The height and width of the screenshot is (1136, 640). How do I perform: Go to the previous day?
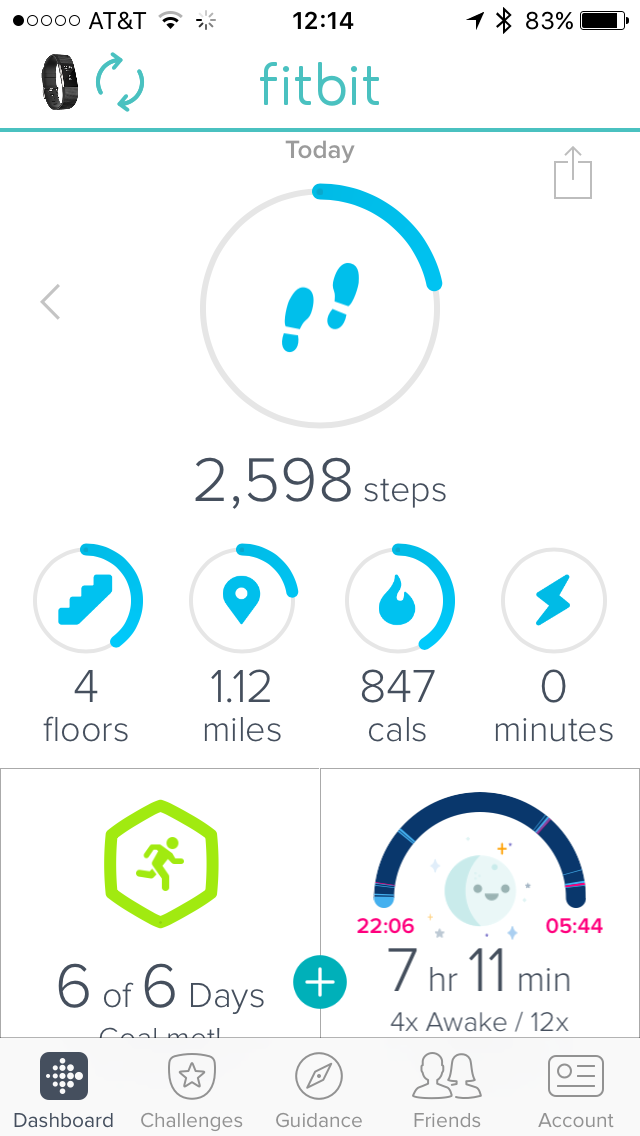(x=51, y=301)
